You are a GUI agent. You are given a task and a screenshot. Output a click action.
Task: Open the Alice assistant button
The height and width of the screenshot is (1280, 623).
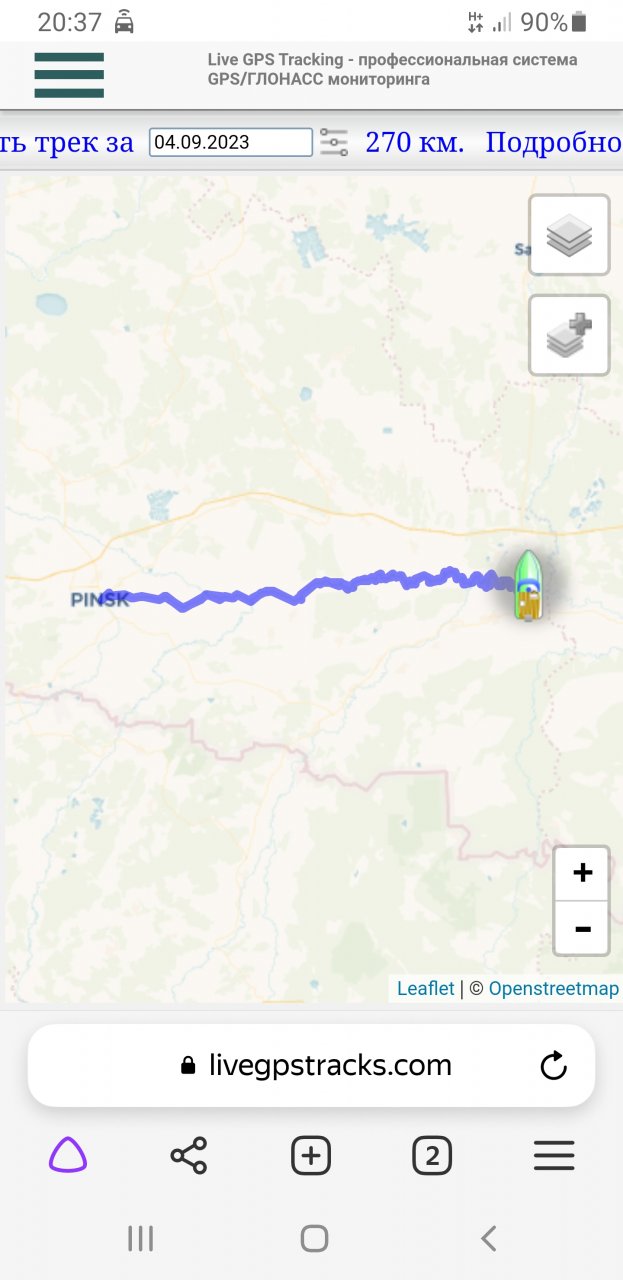[68, 1156]
